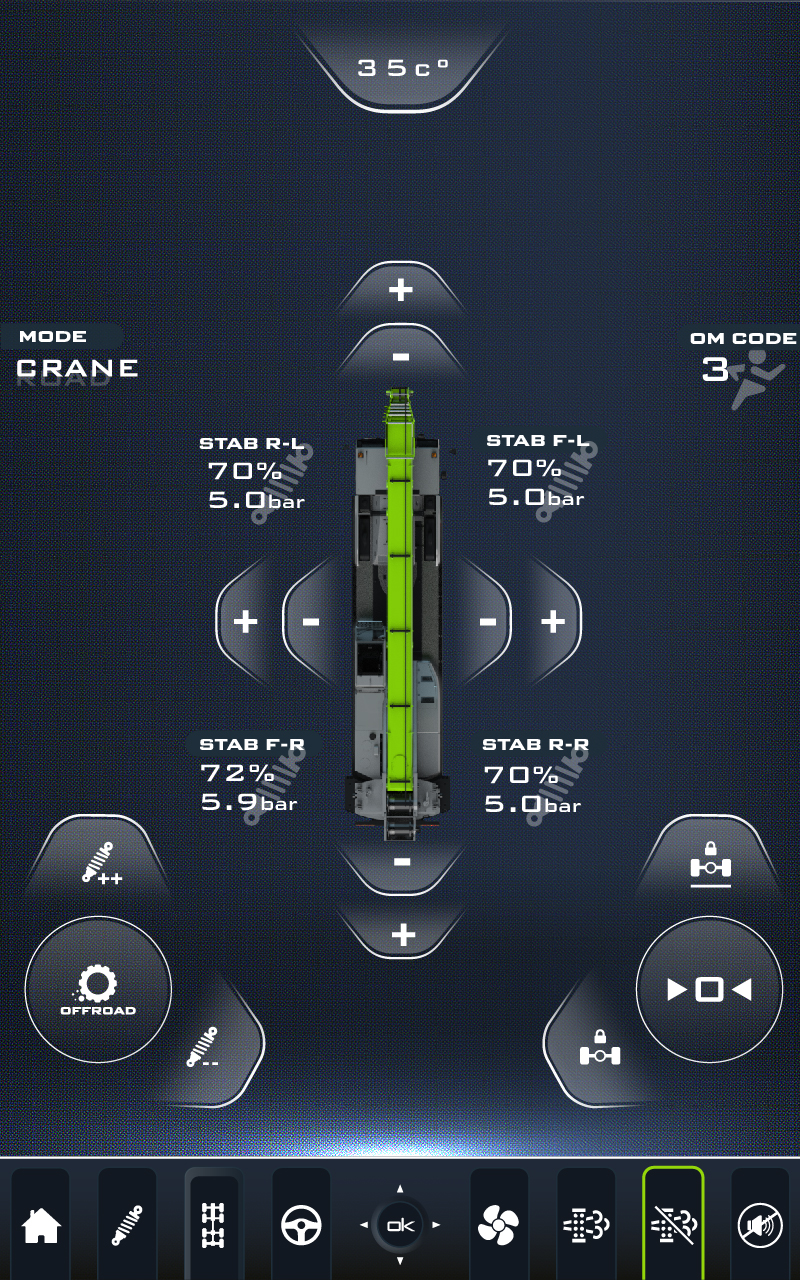Raise suspension fully with spring ++ button

coord(99,862)
